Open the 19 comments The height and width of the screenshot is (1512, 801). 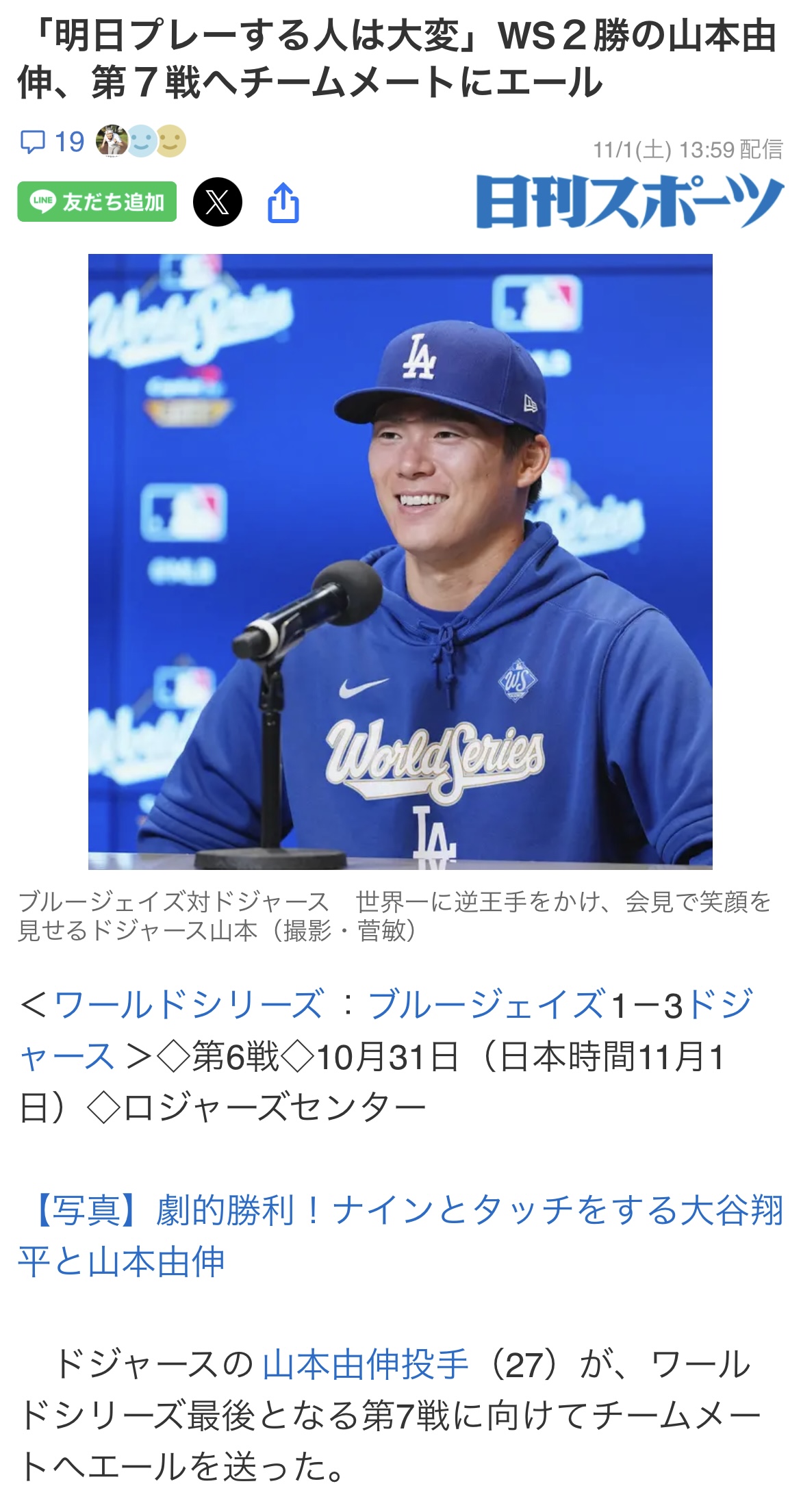pos(52,142)
